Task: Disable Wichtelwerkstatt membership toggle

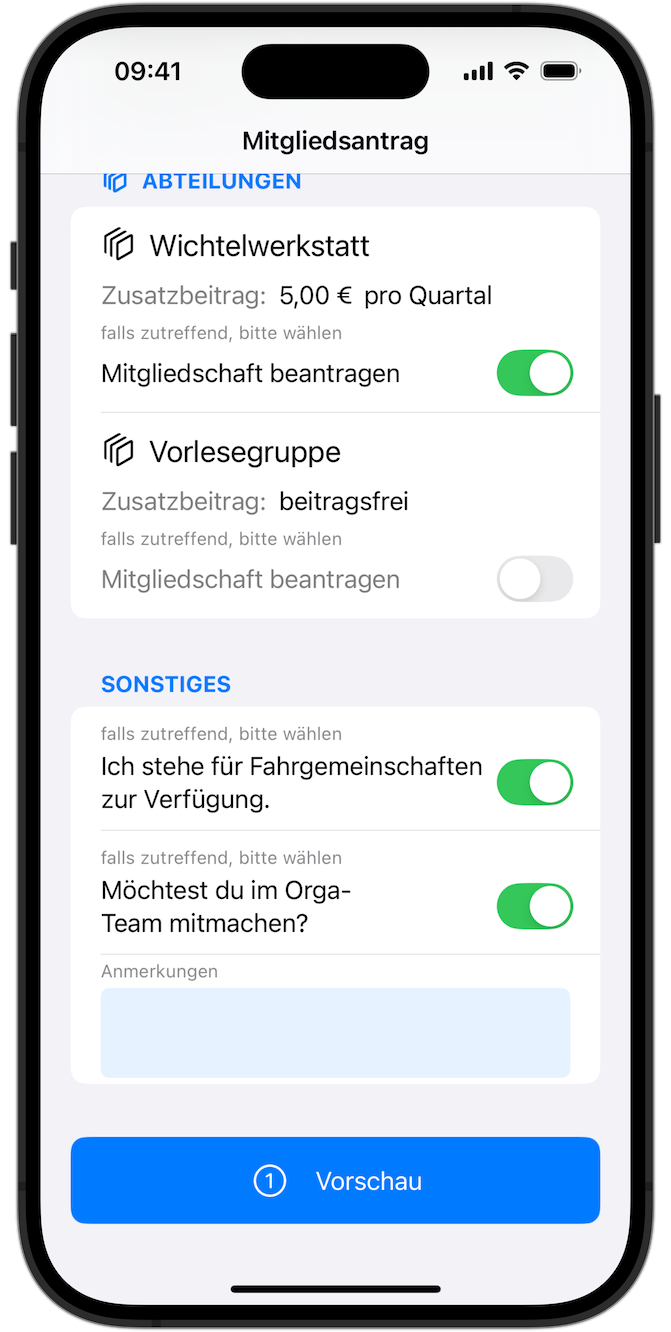Action: tap(534, 373)
